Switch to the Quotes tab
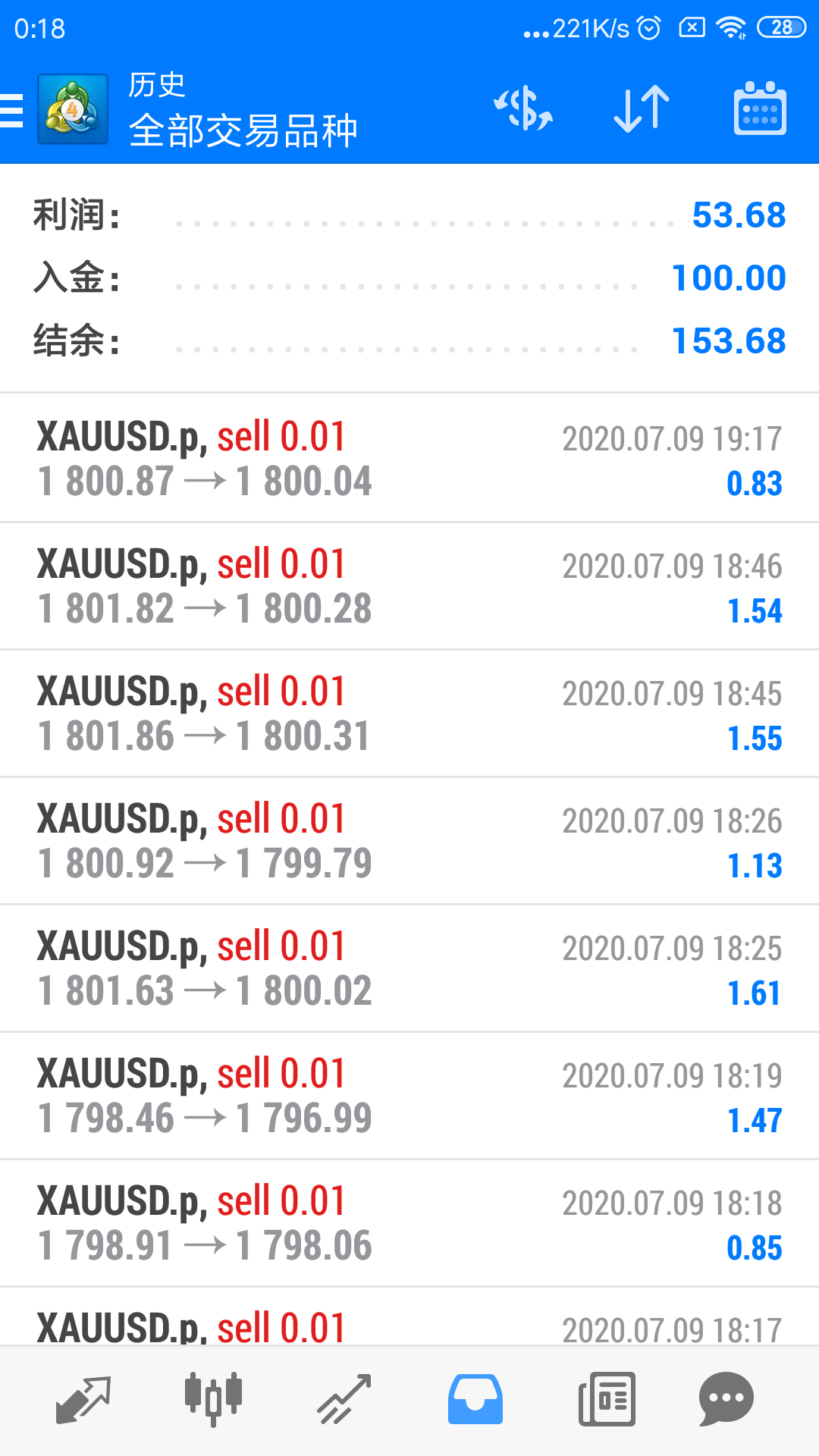 click(83, 1399)
